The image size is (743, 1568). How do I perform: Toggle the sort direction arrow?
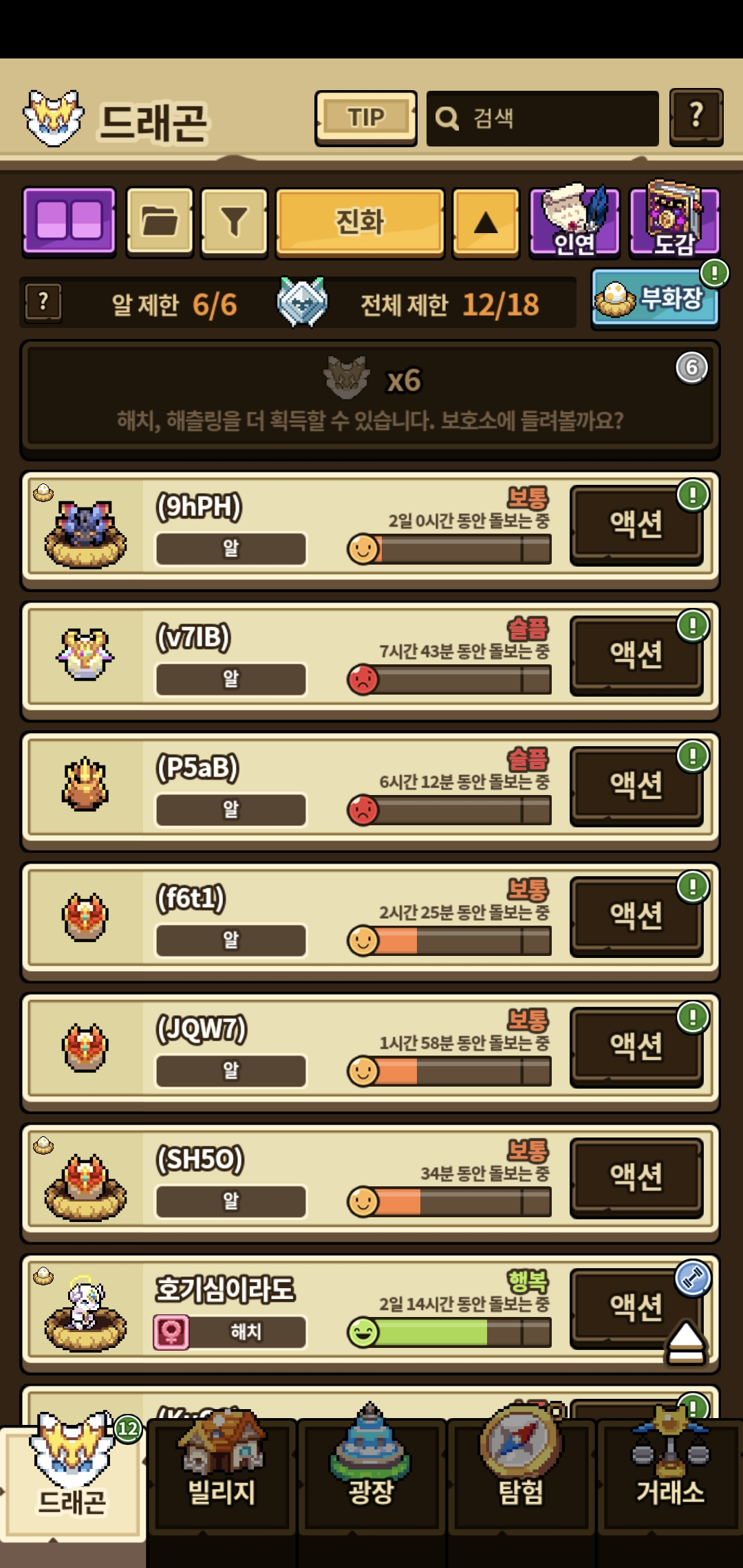click(x=486, y=222)
